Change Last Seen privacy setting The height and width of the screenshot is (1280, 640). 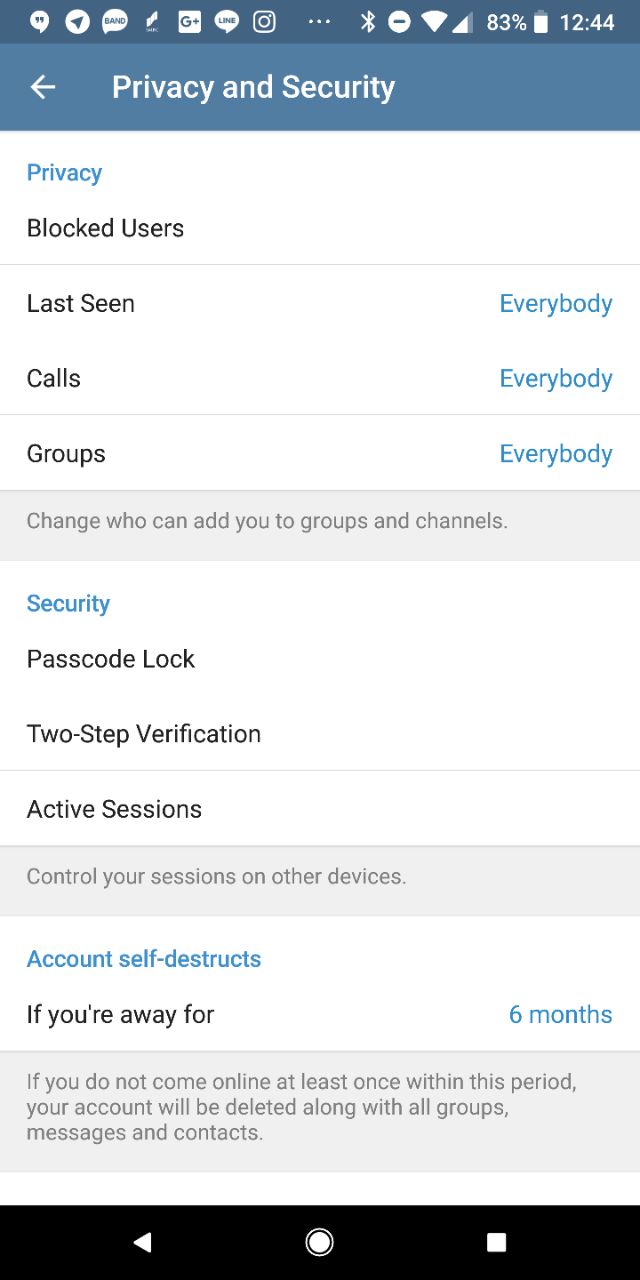(320, 303)
